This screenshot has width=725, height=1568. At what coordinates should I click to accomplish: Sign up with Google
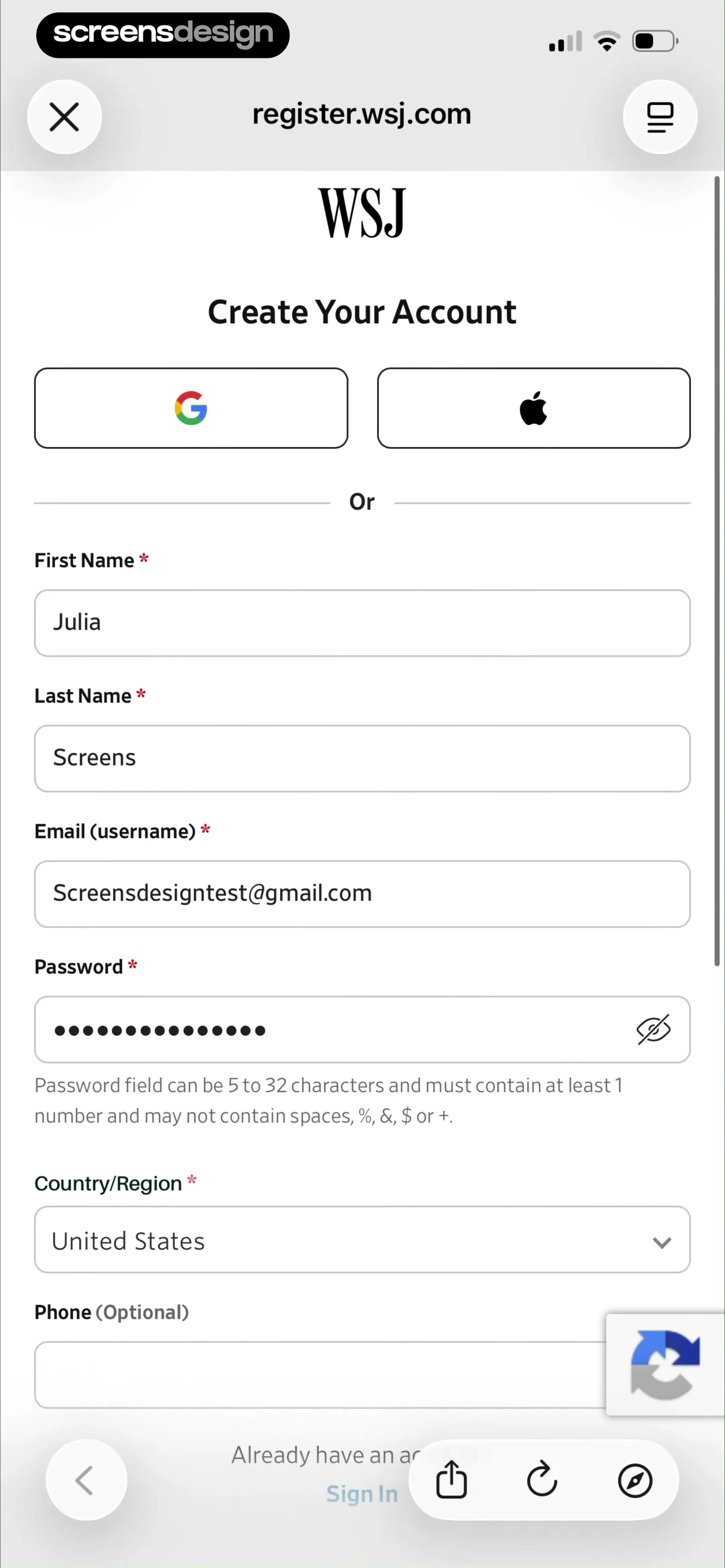click(191, 408)
